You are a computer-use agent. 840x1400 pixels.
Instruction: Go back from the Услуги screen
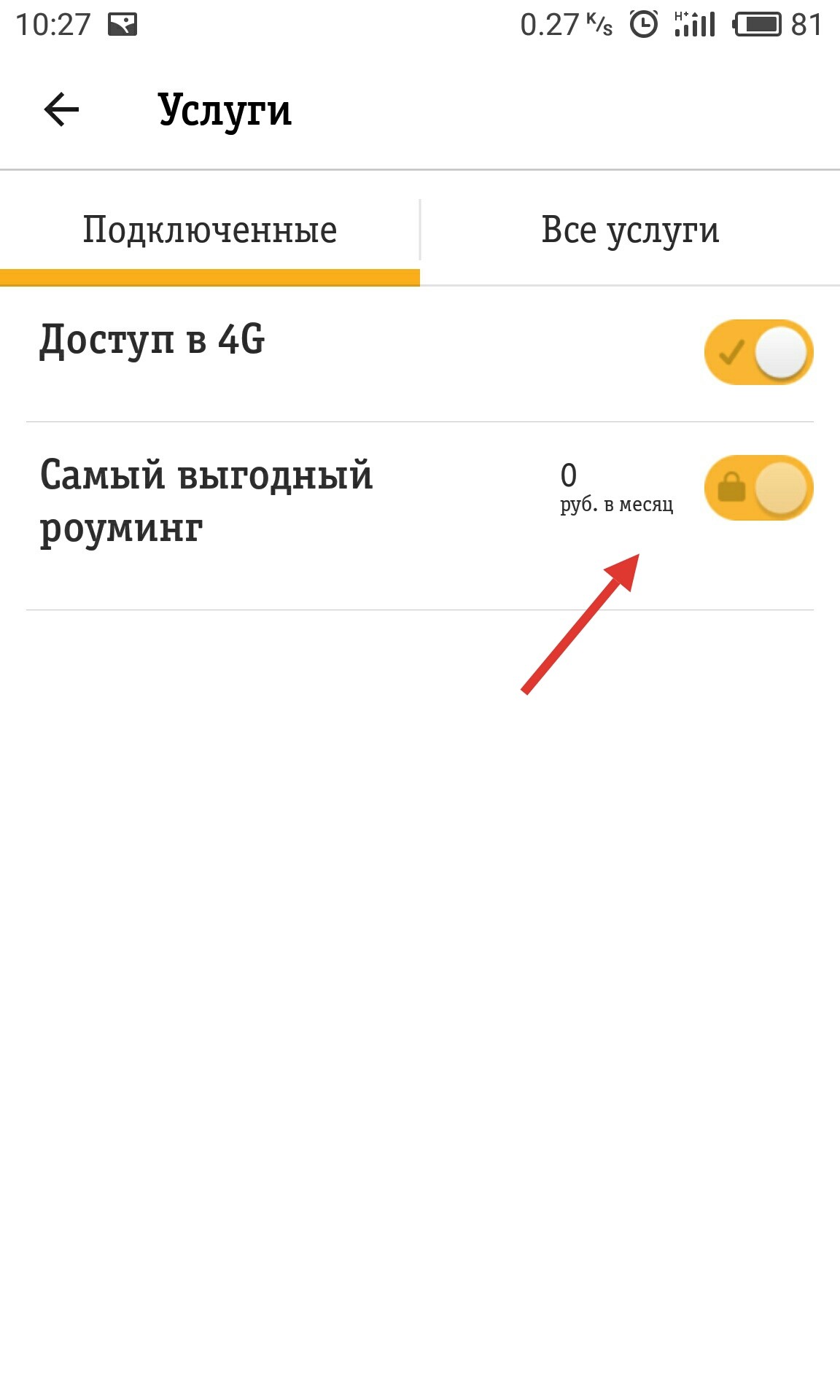tap(61, 110)
